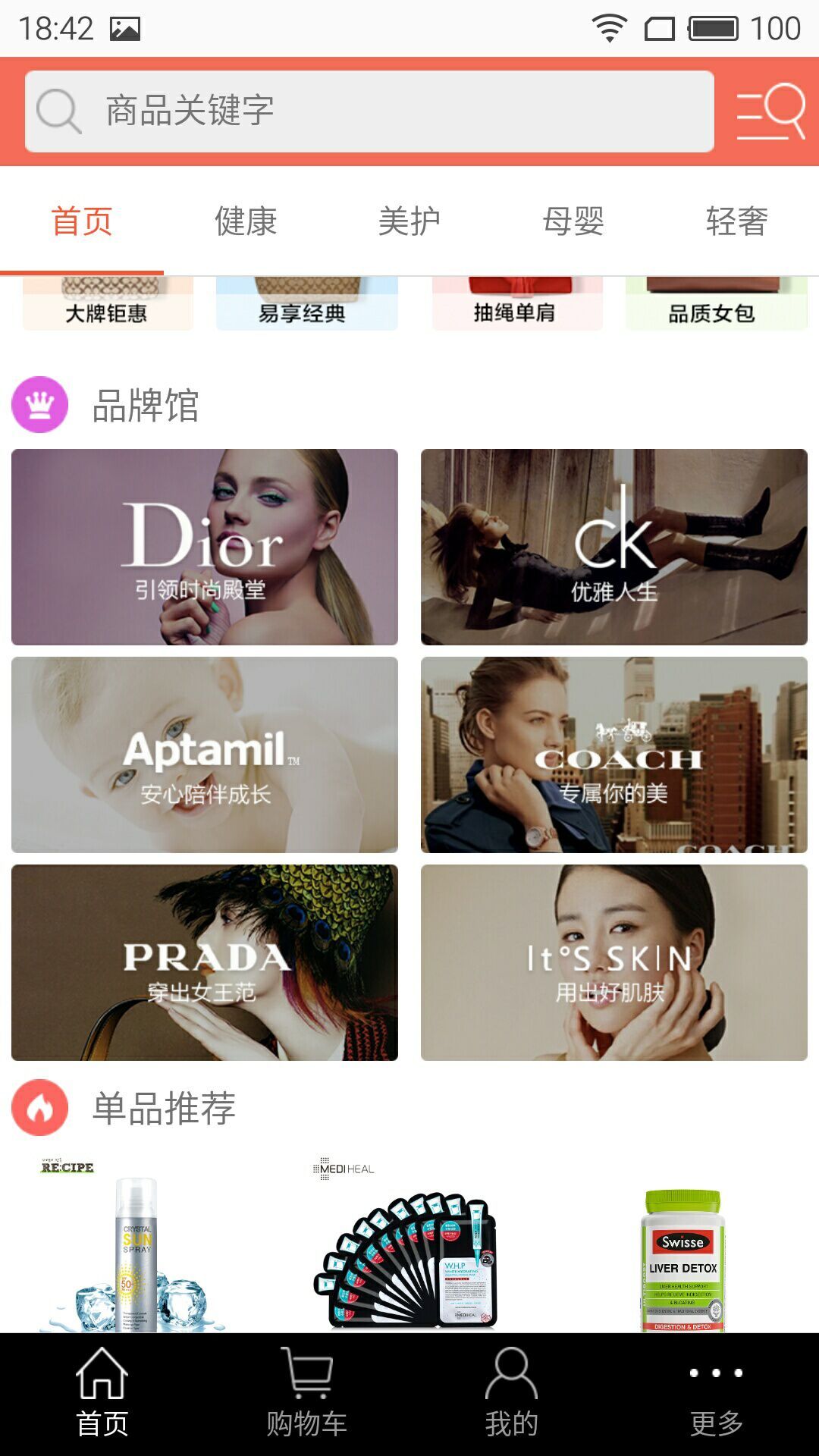
Task: View the 抽绳单肩 bag tile
Action: pos(517,305)
